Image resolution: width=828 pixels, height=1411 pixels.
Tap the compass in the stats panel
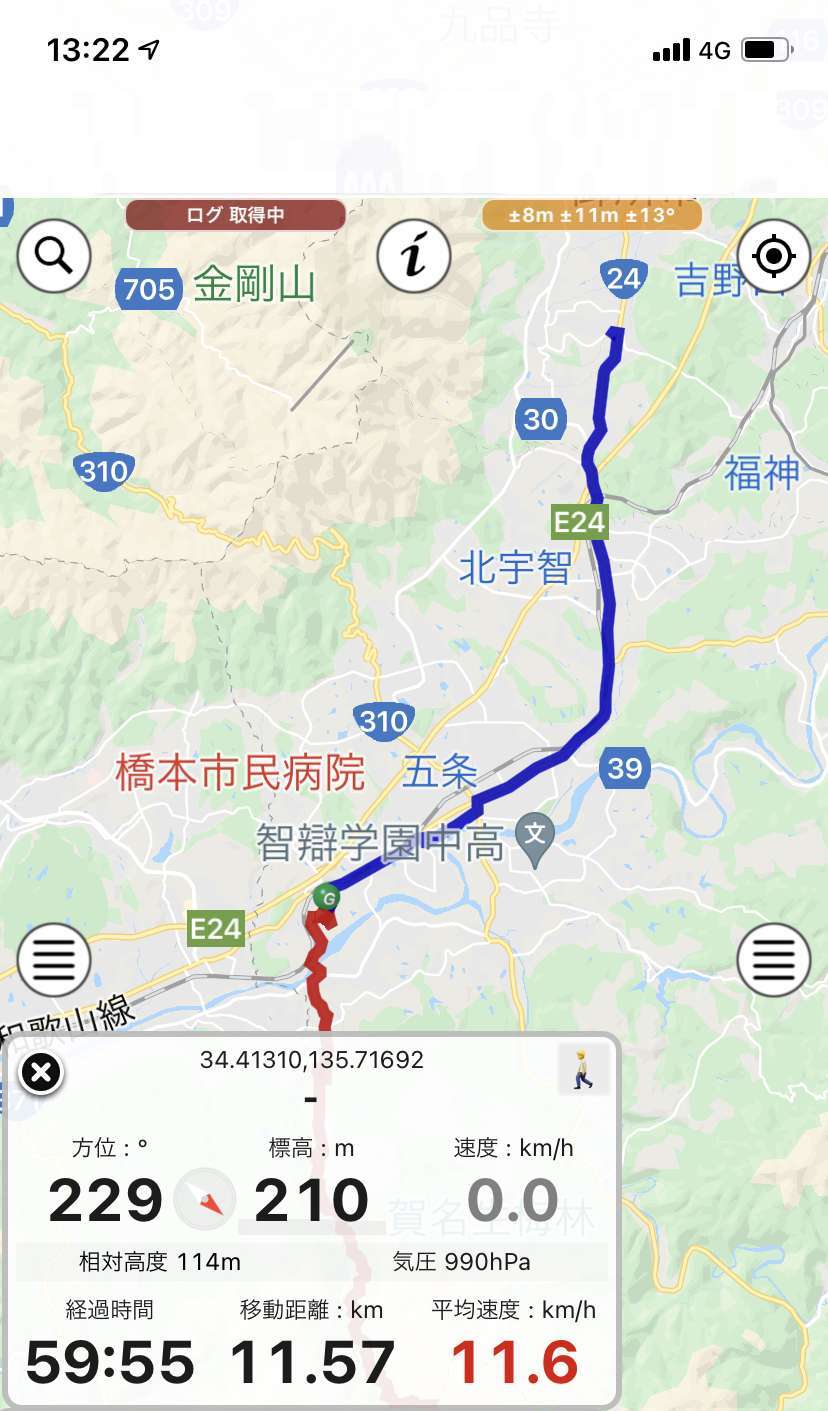(x=205, y=1200)
